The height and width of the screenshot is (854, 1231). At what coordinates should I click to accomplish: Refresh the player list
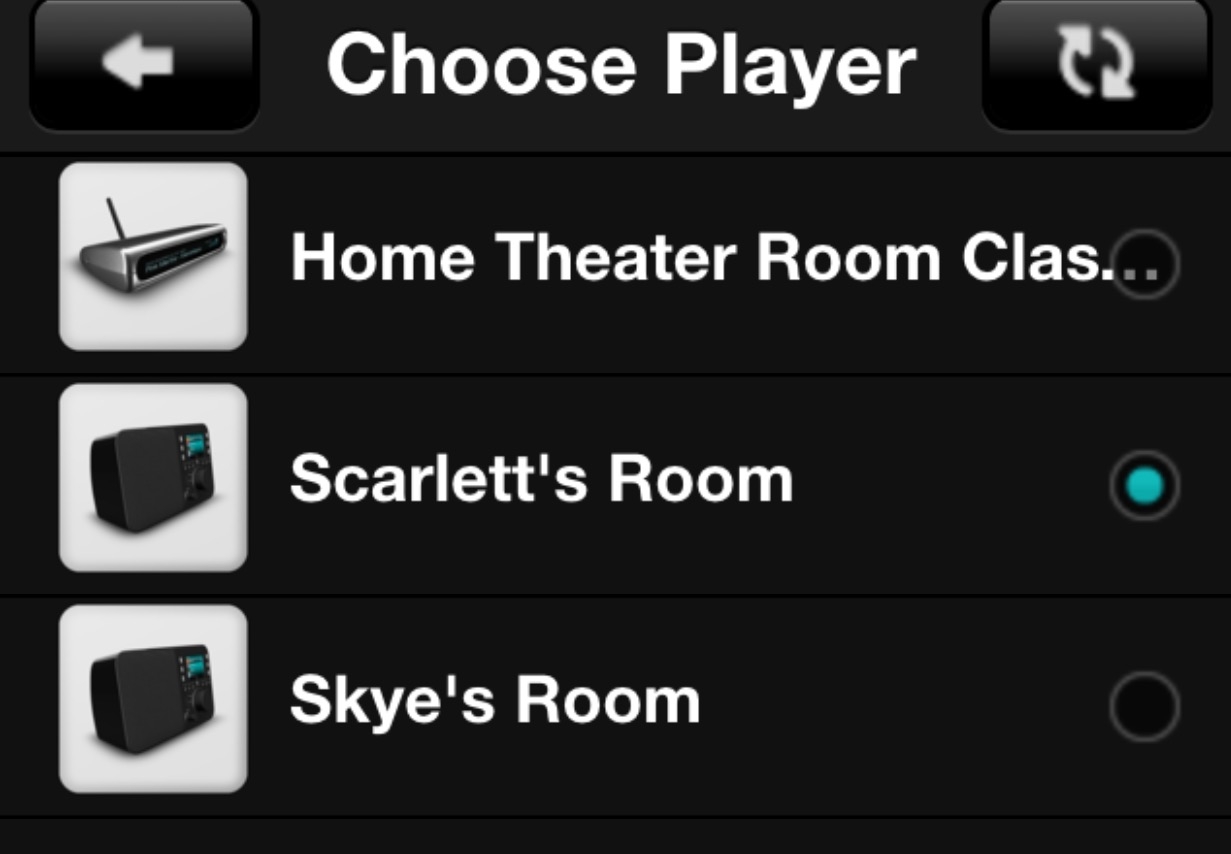(1097, 64)
